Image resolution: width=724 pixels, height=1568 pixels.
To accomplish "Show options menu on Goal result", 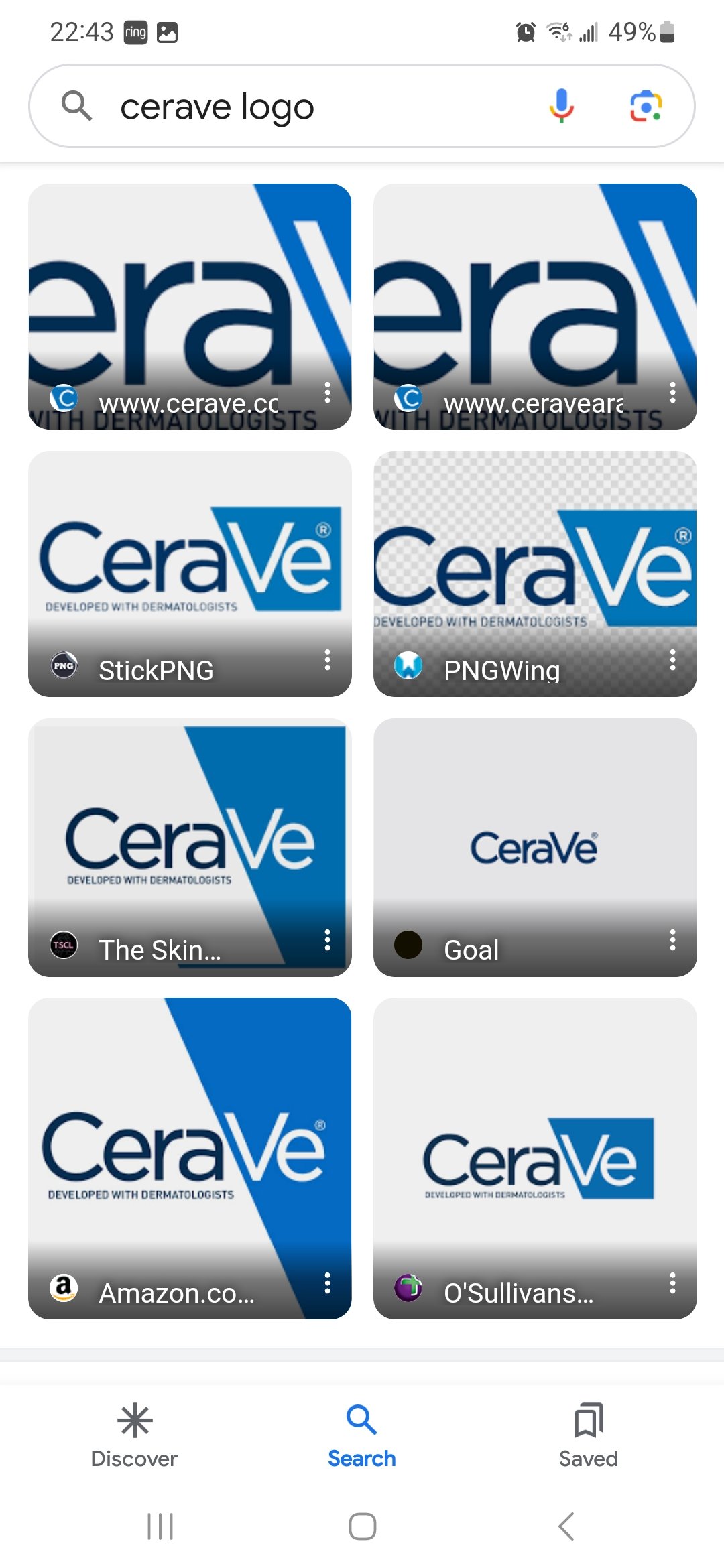I will [672, 940].
